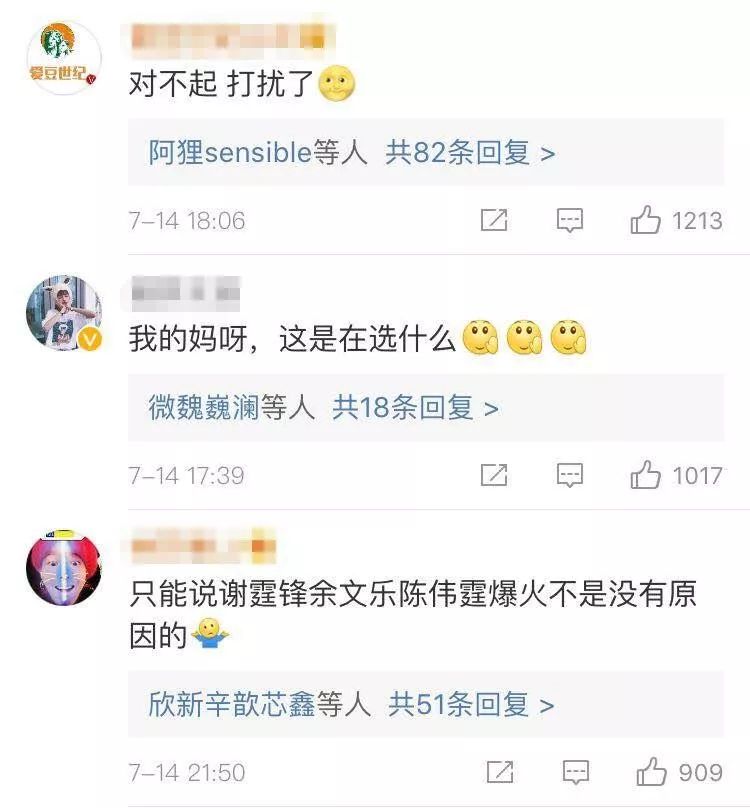Reply to the comment 对不起 打扰了
Screen dimensions: 750x808
pyautogui.click(x=569, y=220)
